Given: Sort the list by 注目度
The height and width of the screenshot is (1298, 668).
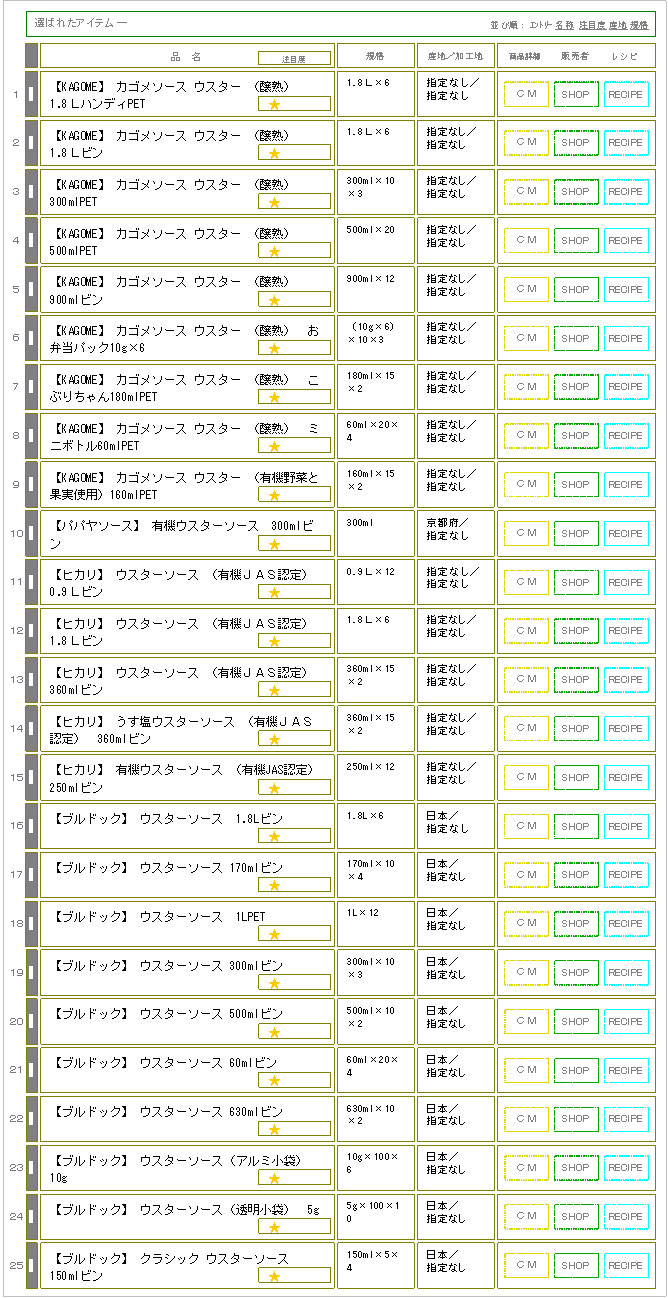Looking at the screenshot, I should 590,24.
